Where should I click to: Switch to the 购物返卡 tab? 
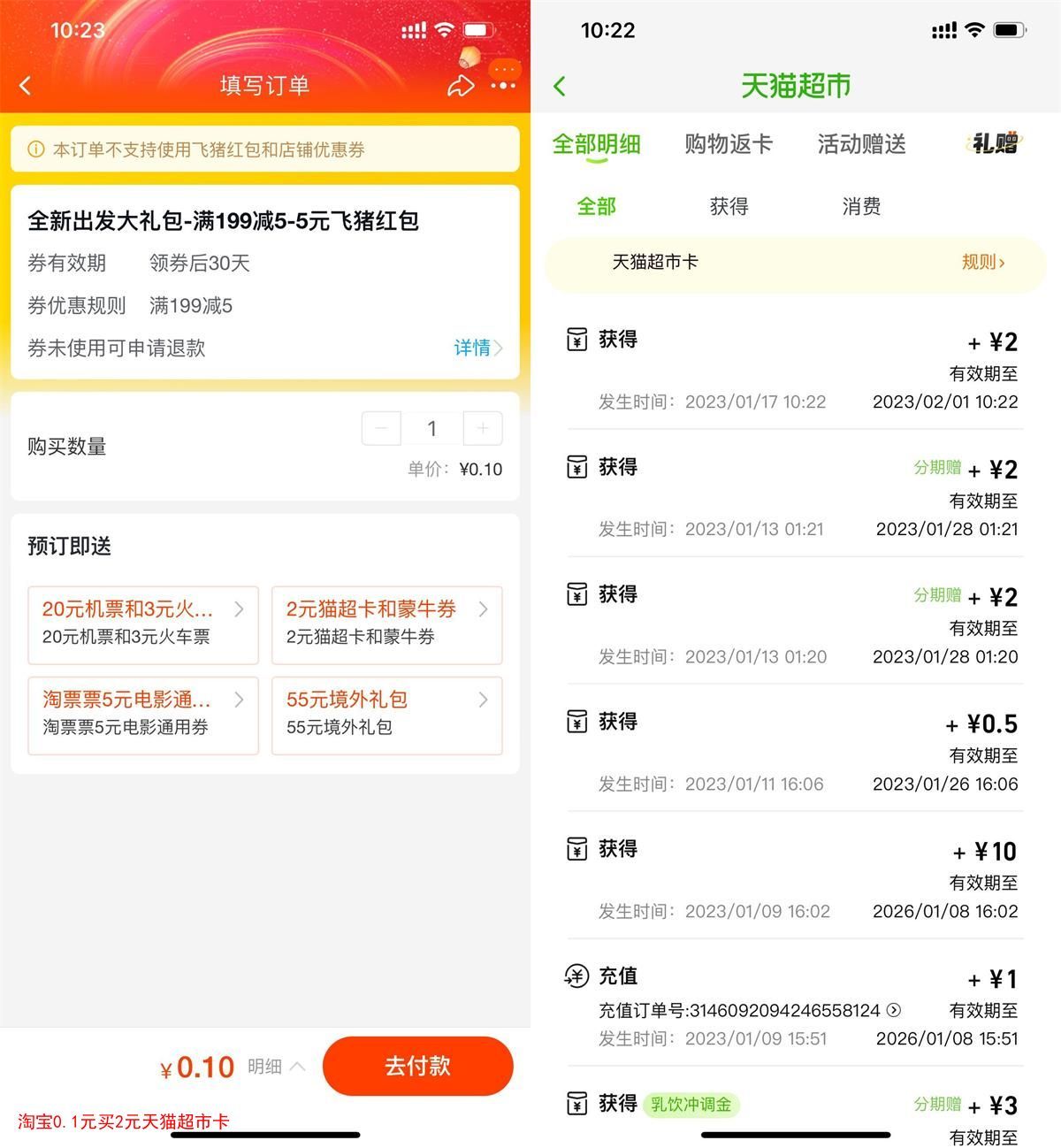pos(728,144)
